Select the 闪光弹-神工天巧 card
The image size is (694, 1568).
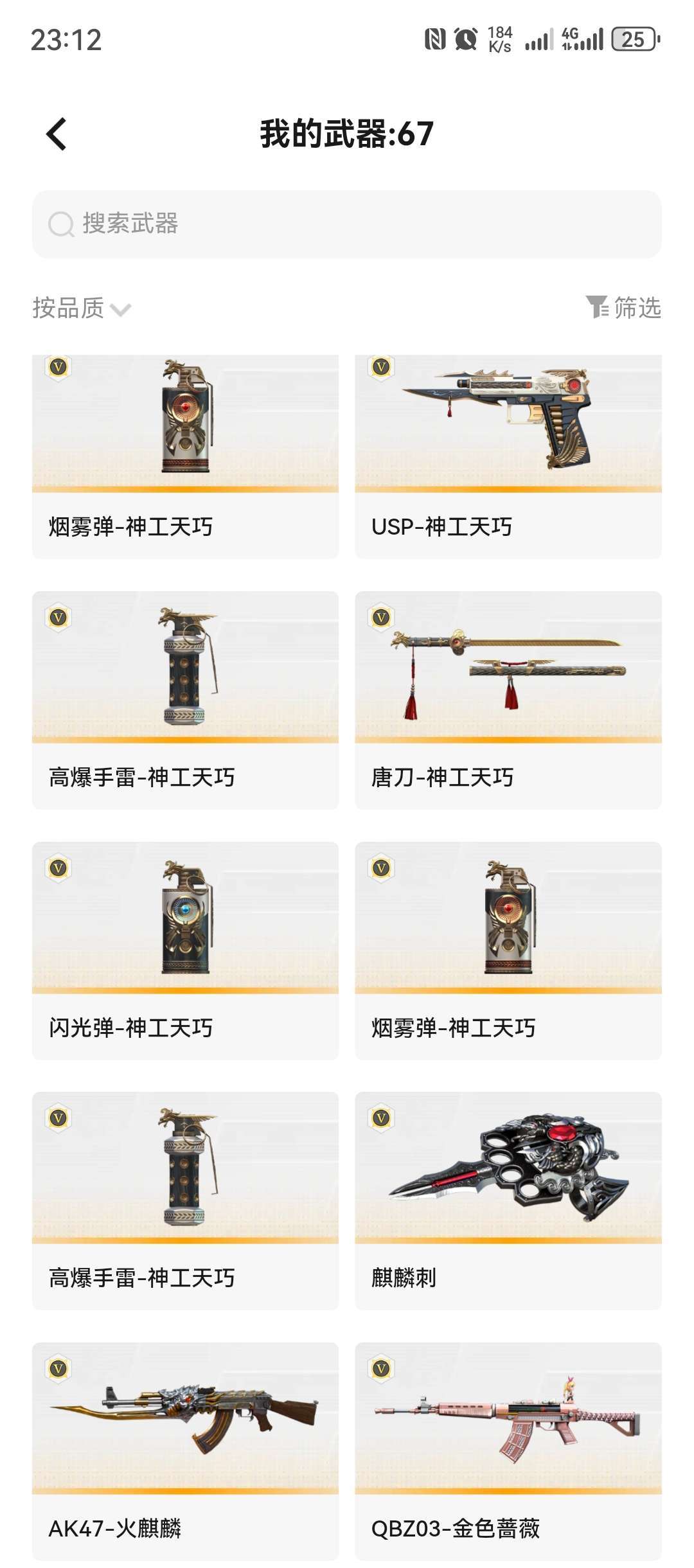point(185,950)
